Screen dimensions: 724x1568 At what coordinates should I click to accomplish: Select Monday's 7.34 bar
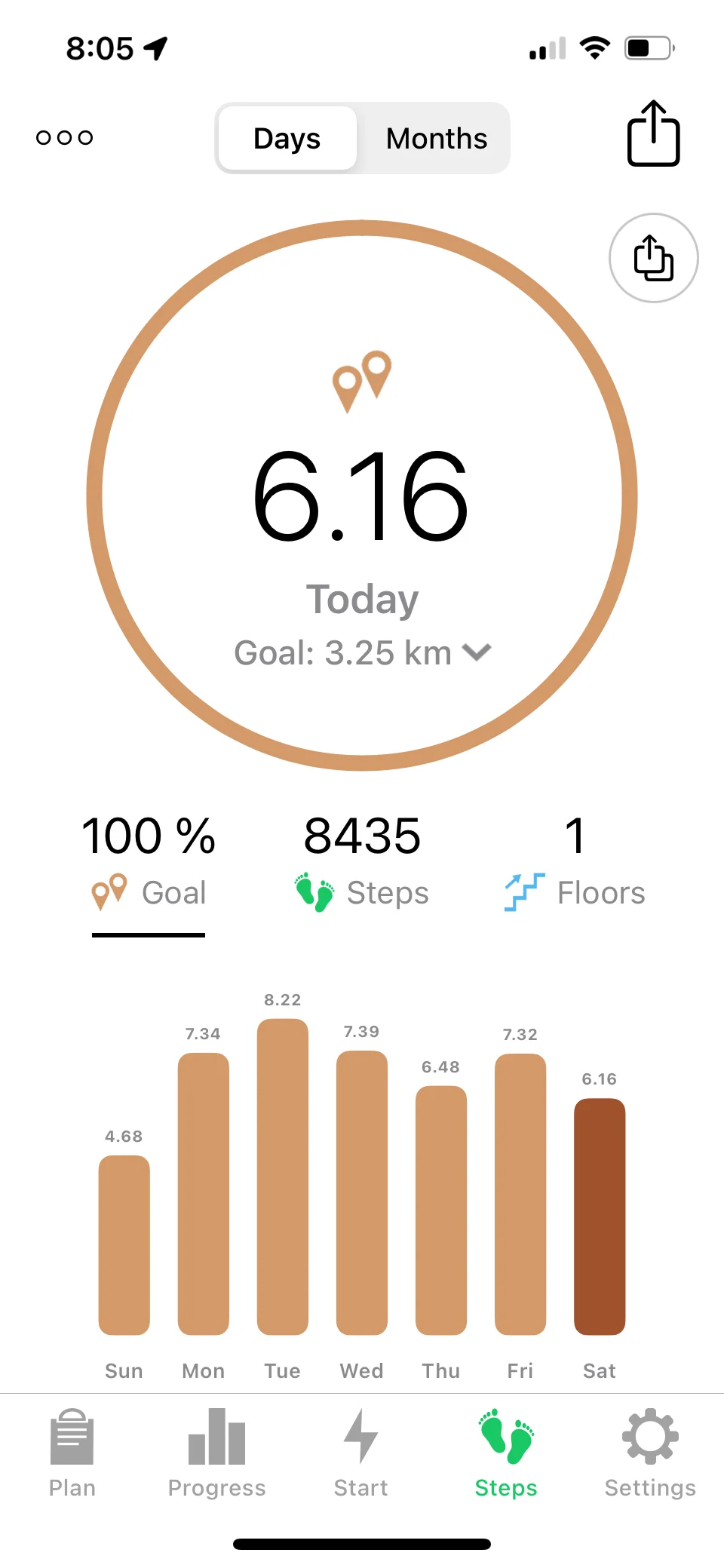[x=204, y=1193]
